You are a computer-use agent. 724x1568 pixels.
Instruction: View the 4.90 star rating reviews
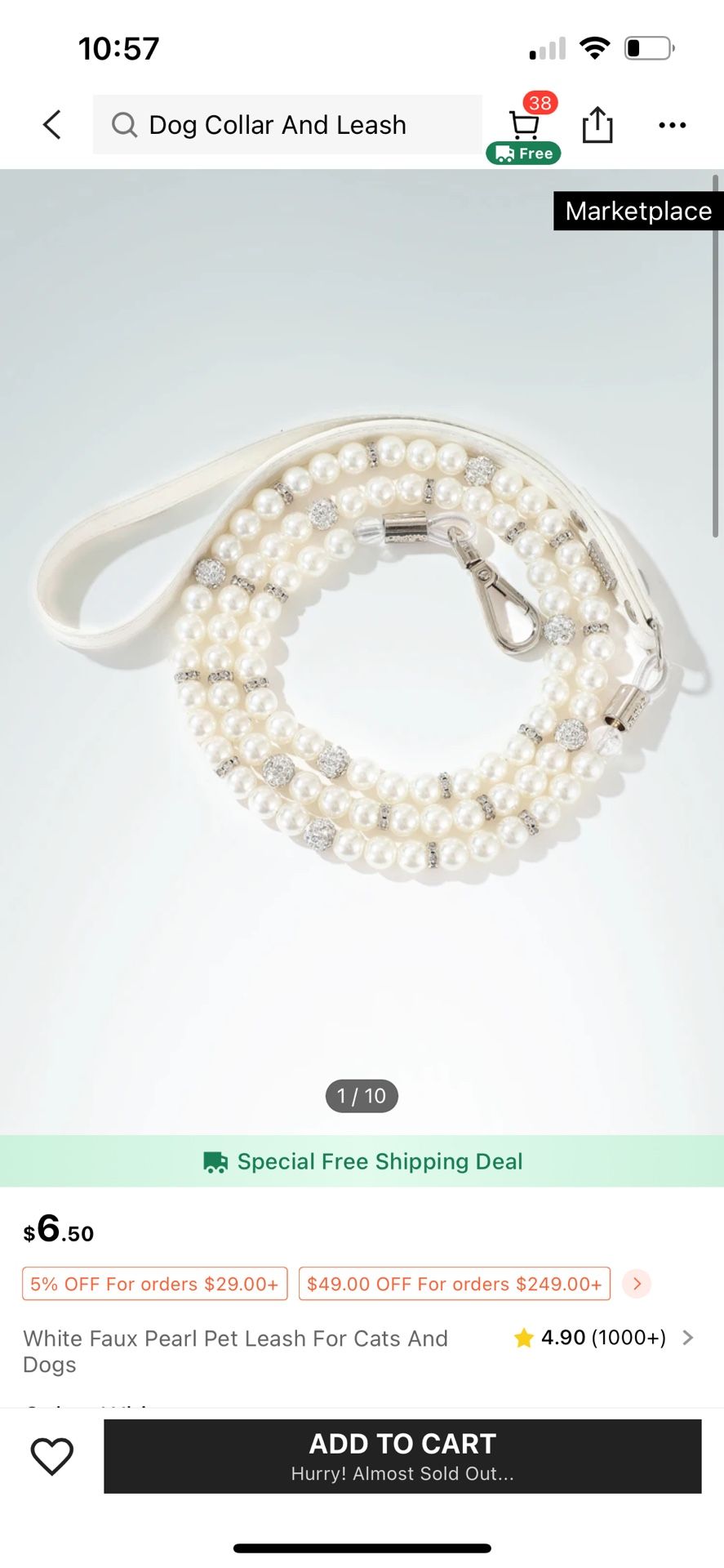(603, 1337)
